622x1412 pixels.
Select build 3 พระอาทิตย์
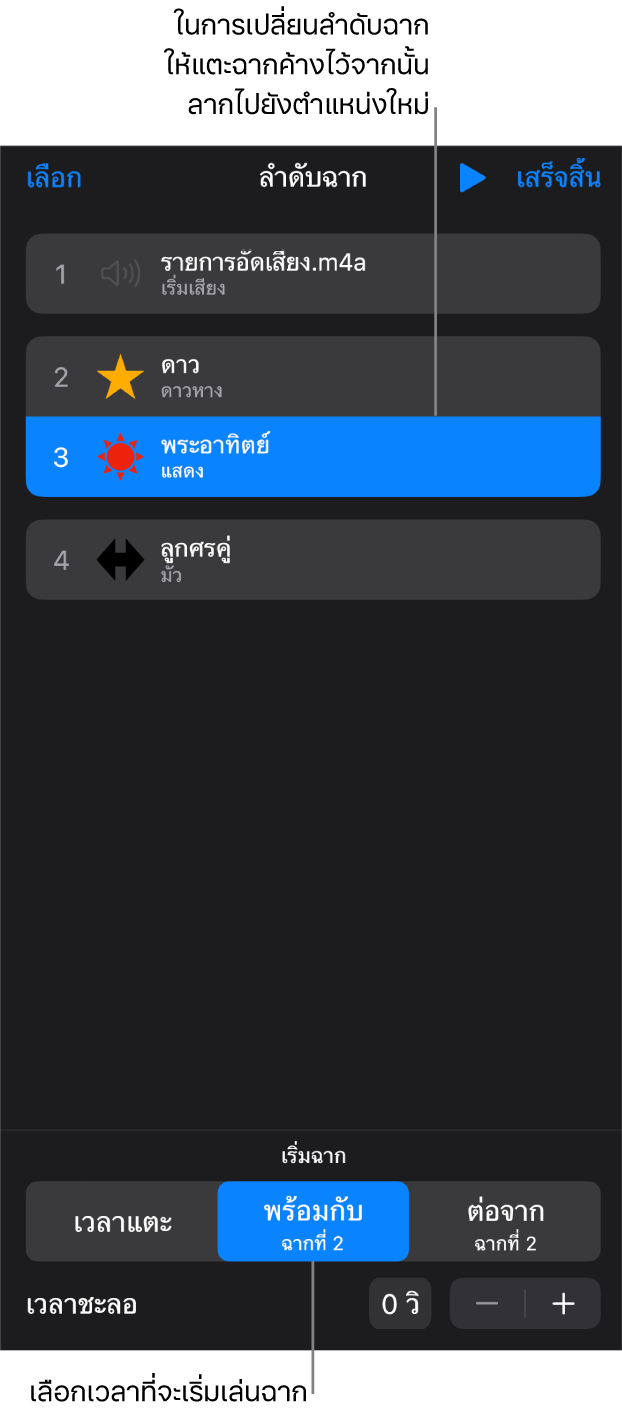(x=313, y=457)
